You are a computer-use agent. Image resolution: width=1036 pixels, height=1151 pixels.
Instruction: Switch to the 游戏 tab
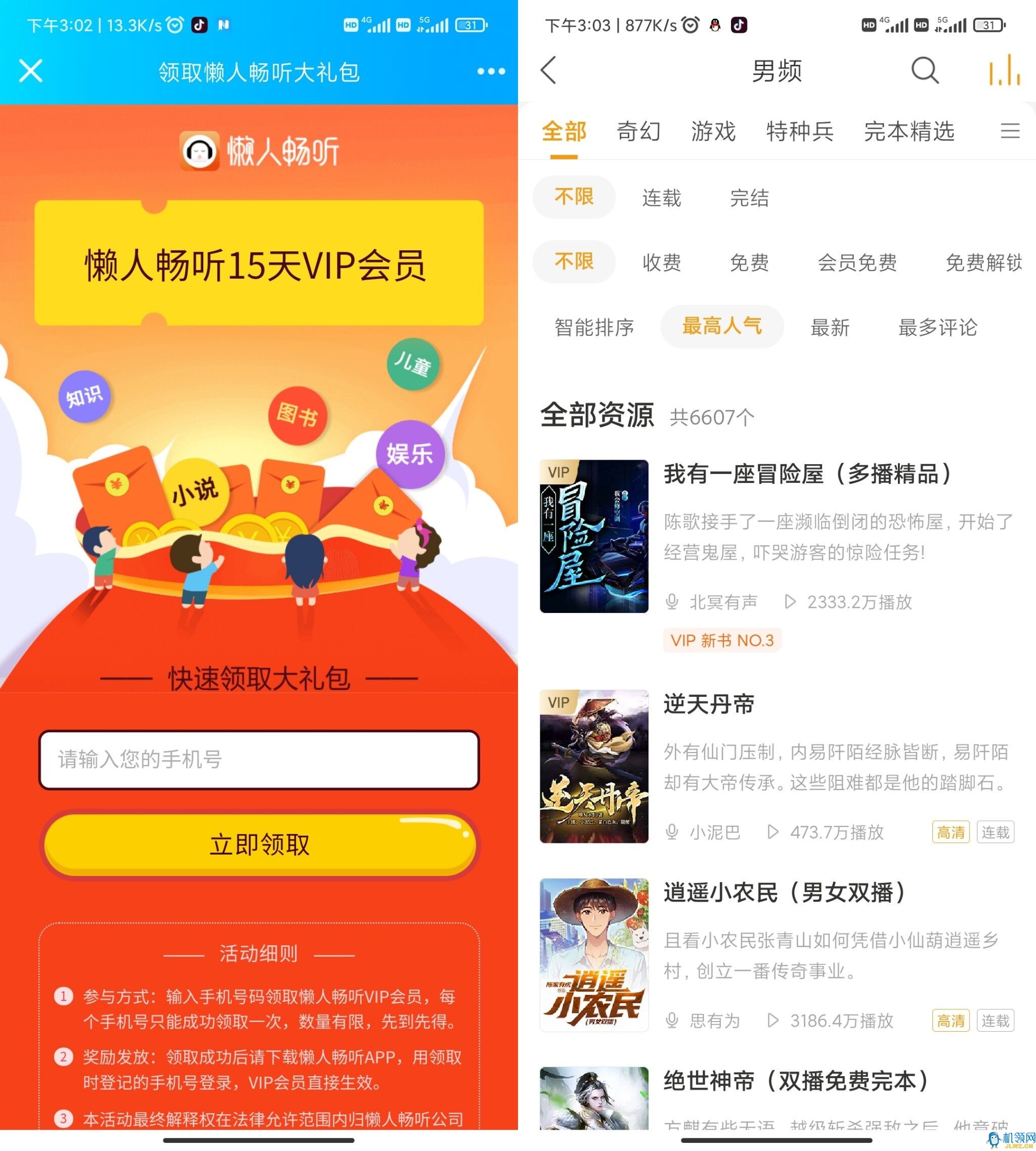pos(713,131)
